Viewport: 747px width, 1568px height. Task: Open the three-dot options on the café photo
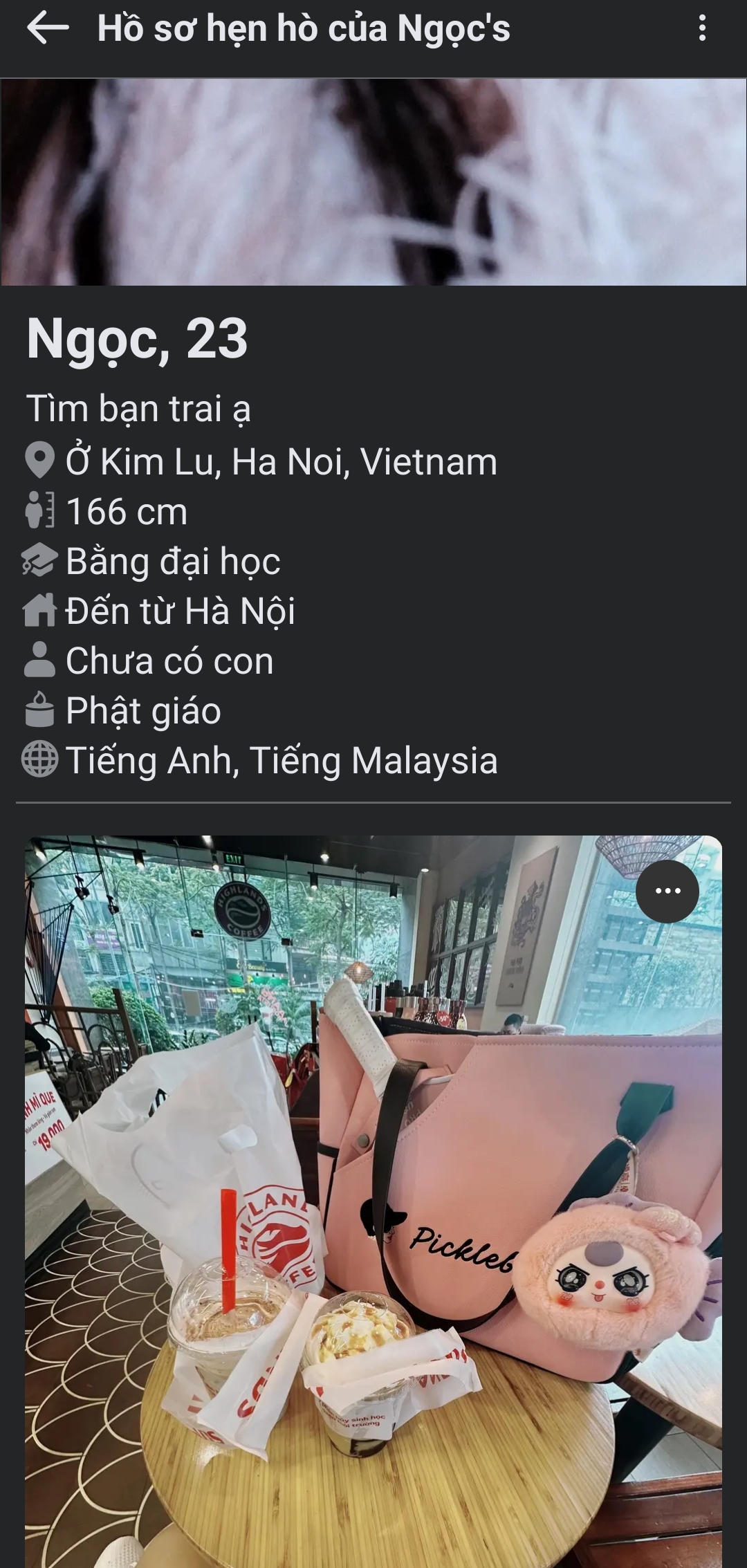click(667, 891)
